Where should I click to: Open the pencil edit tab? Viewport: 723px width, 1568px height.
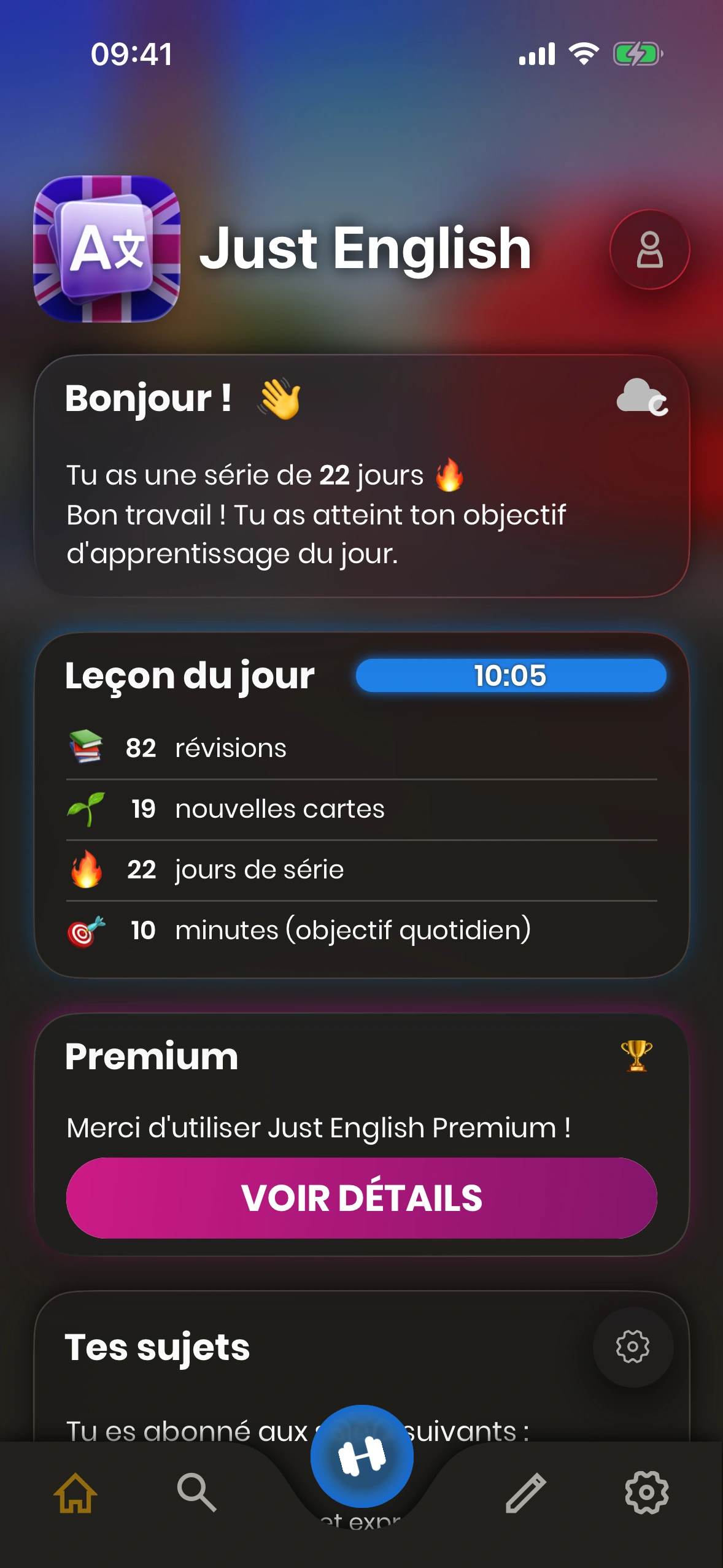(x=526, y=1493)
